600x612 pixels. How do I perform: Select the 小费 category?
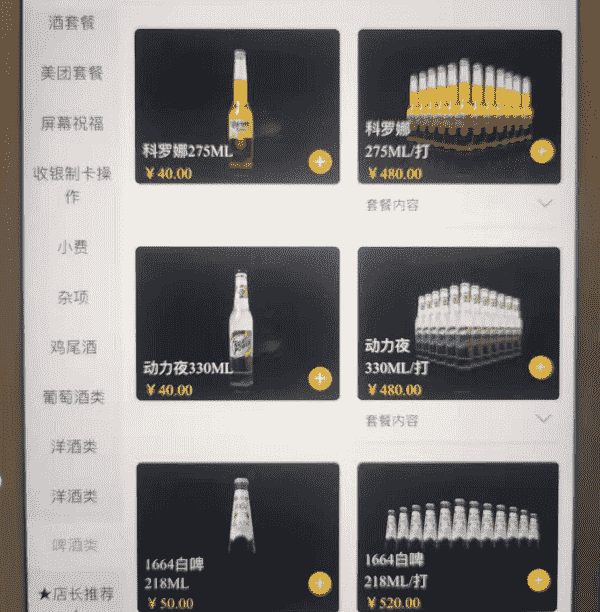(x=71, y=245)
